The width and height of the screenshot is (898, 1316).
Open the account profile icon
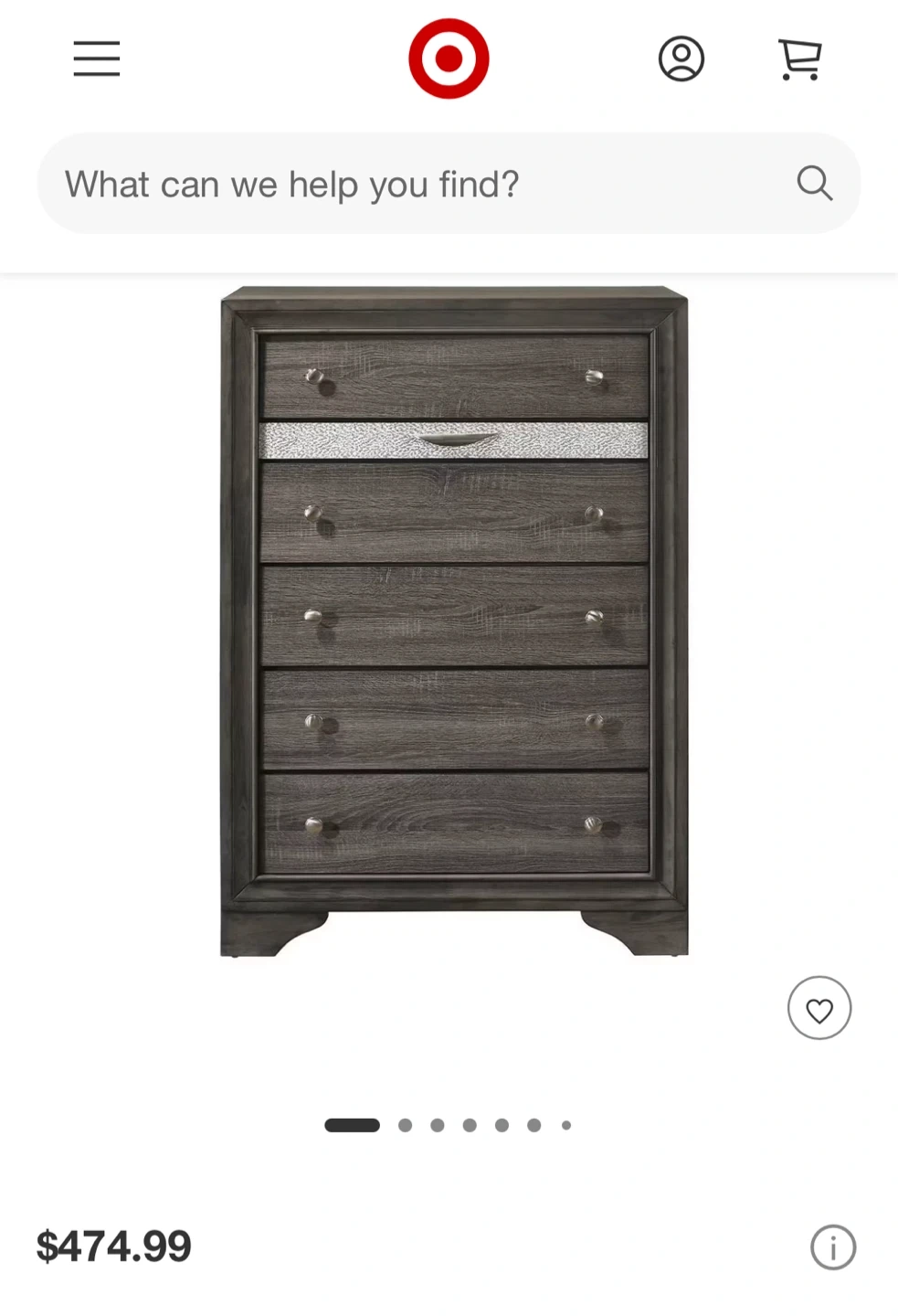(x=681, y=59)
